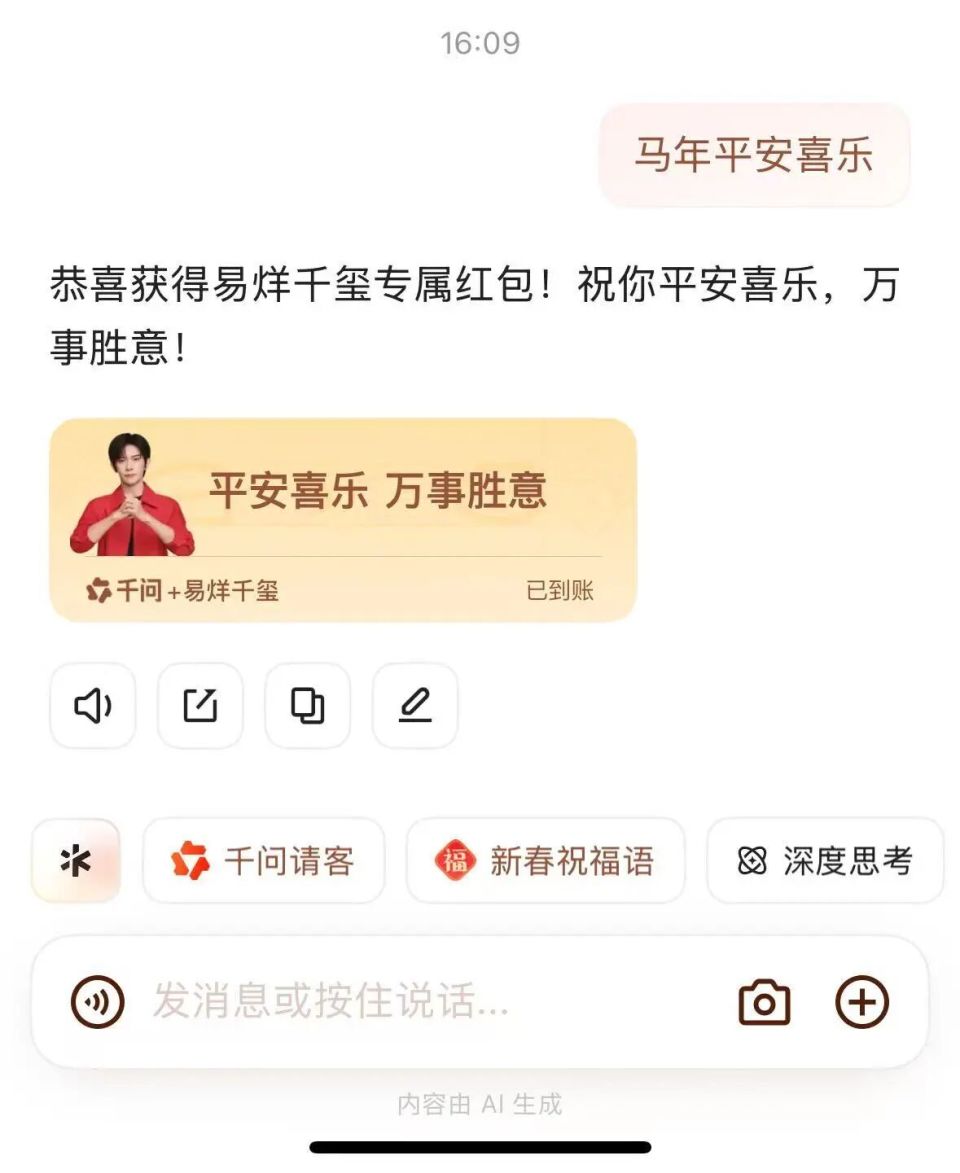Open 新春祝福语 blessing suggestions
The height and width of the screenshot is (1173, 960).
click(x=545, y=861)
